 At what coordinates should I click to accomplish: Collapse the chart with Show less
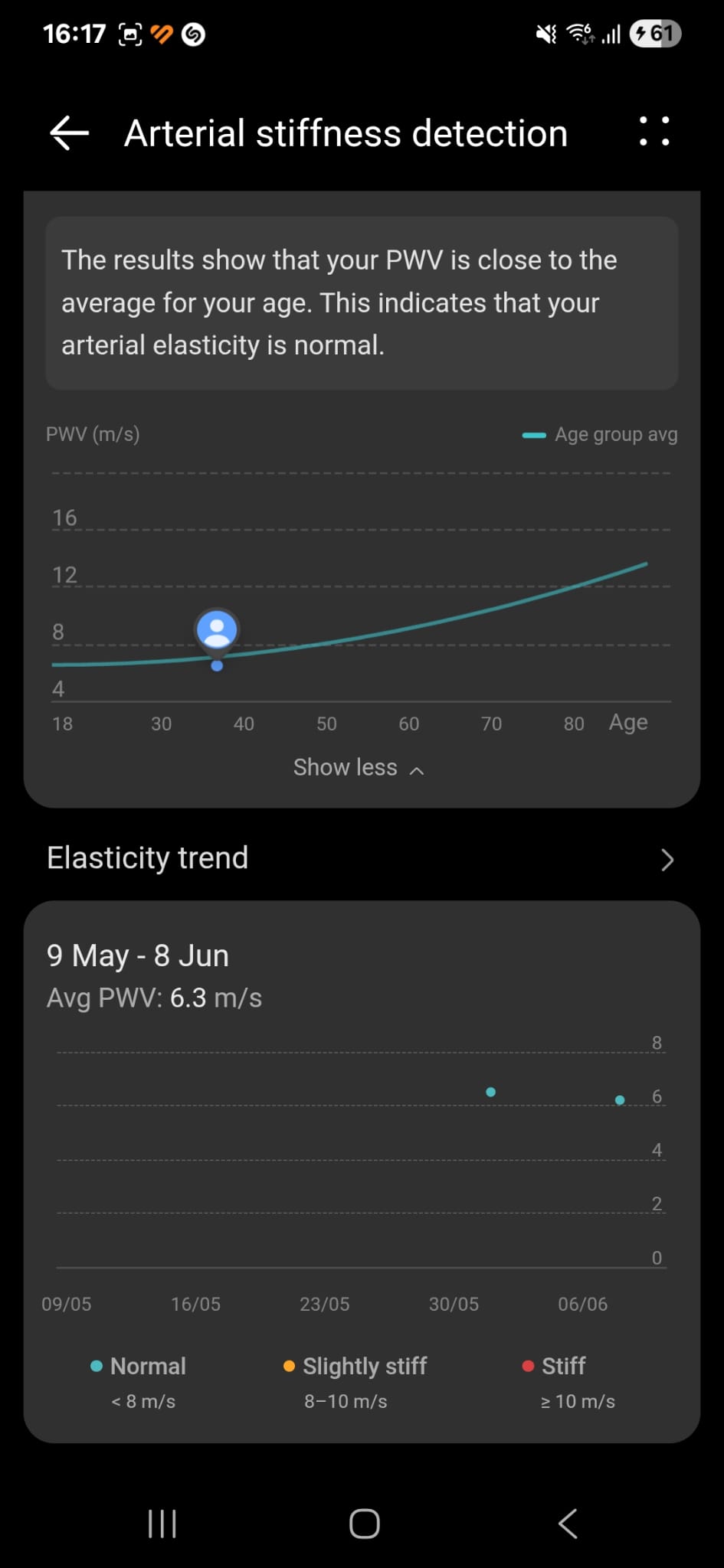(359, 767)
